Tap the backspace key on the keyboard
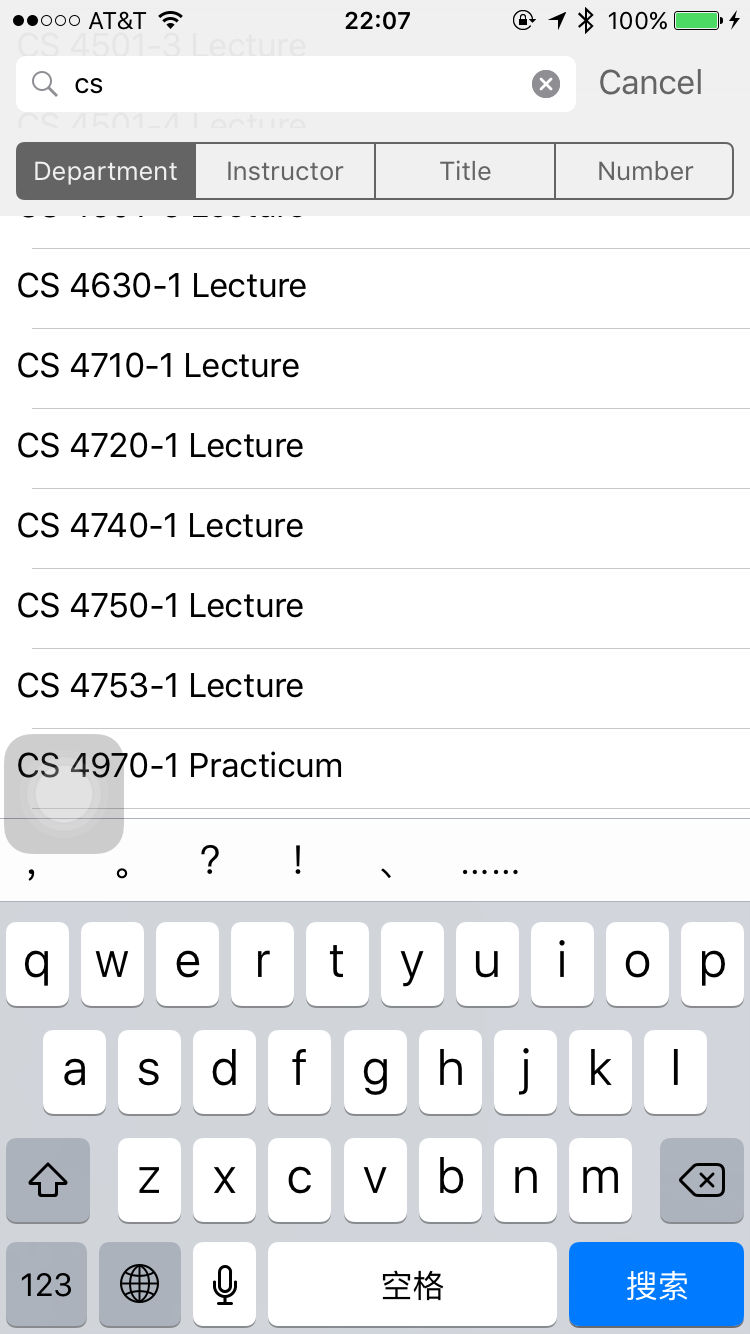This screenshot has height=1334, width=750. tap(701, 1181)
